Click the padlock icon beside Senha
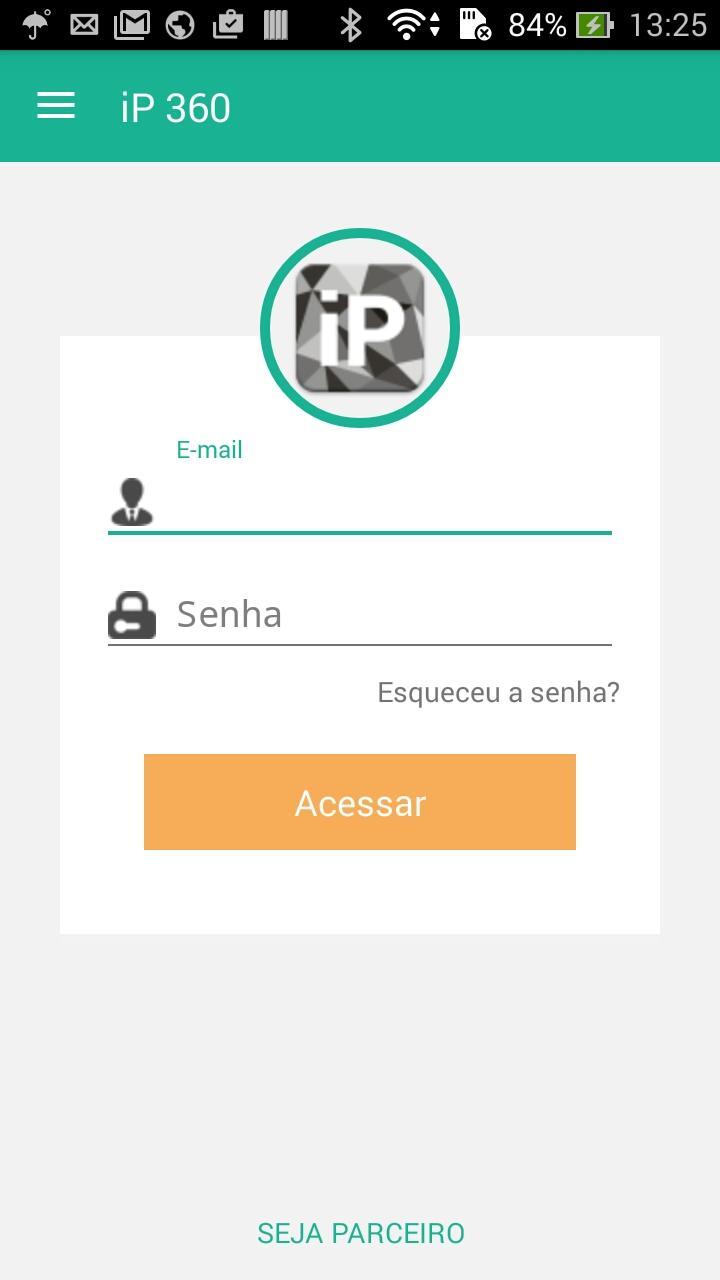This screenshot has height=1280, width=720. tap(131, 614)
